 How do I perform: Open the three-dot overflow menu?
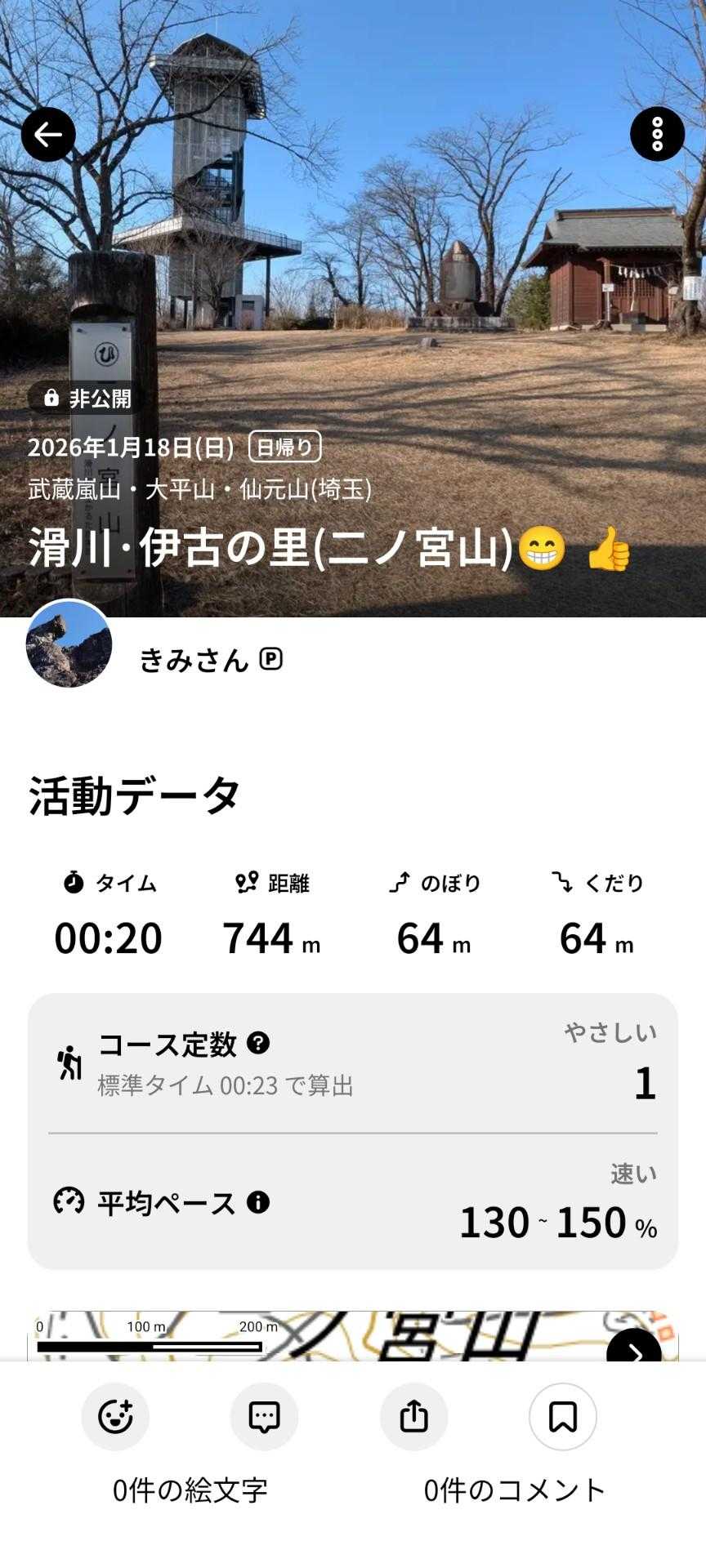click(x=657, y=134)
